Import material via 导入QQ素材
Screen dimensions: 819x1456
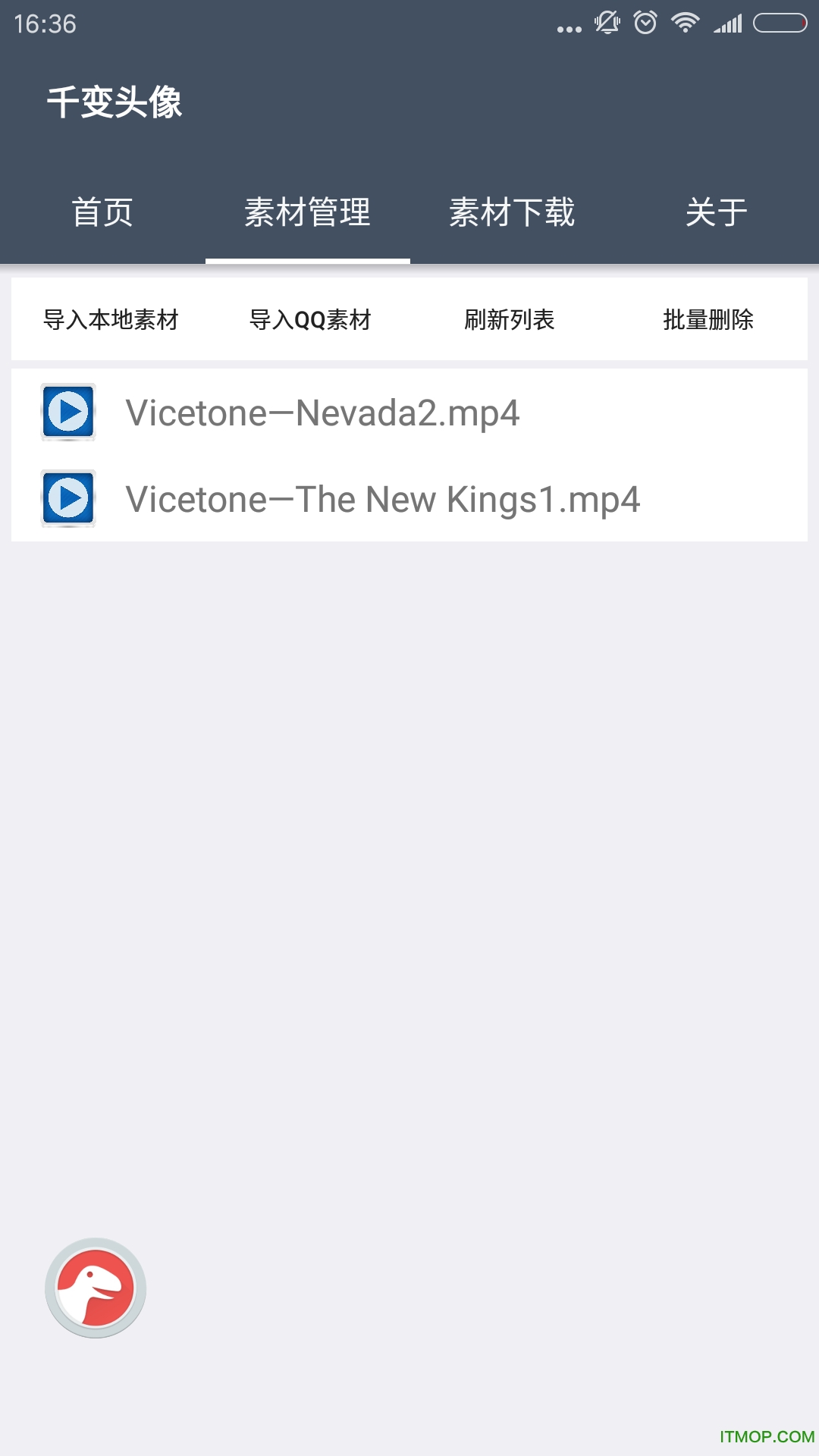point(310,320)
